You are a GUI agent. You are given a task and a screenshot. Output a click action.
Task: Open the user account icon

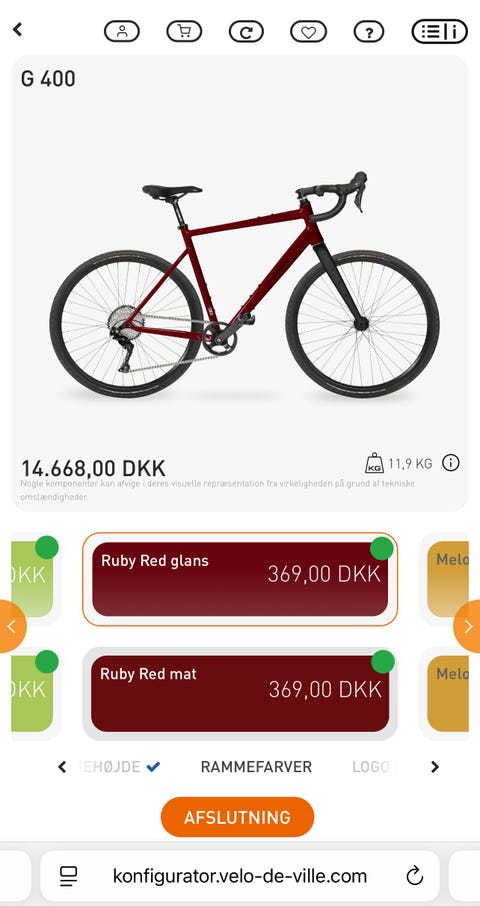tap(122, 32)
